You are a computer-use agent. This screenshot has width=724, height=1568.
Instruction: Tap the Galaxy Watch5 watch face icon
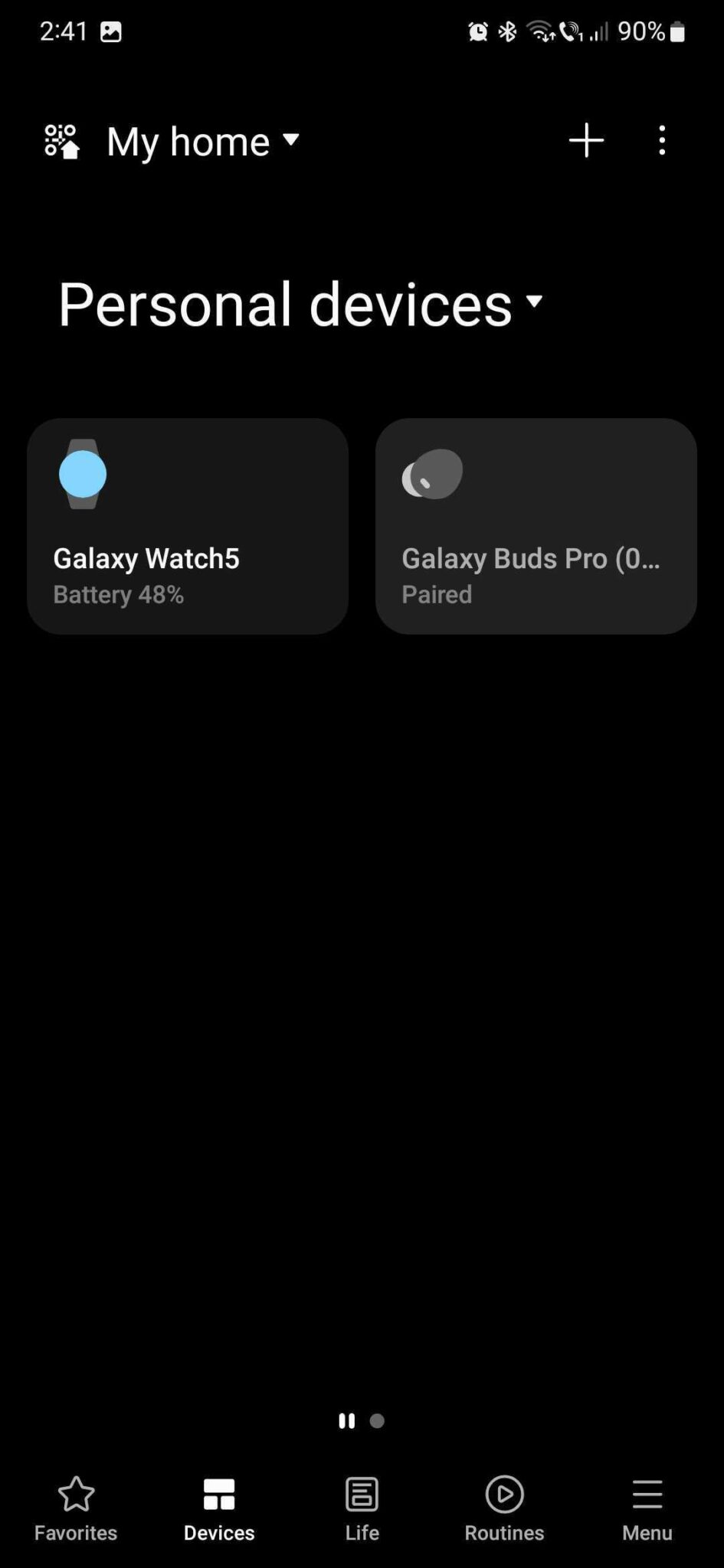[83, 473]
